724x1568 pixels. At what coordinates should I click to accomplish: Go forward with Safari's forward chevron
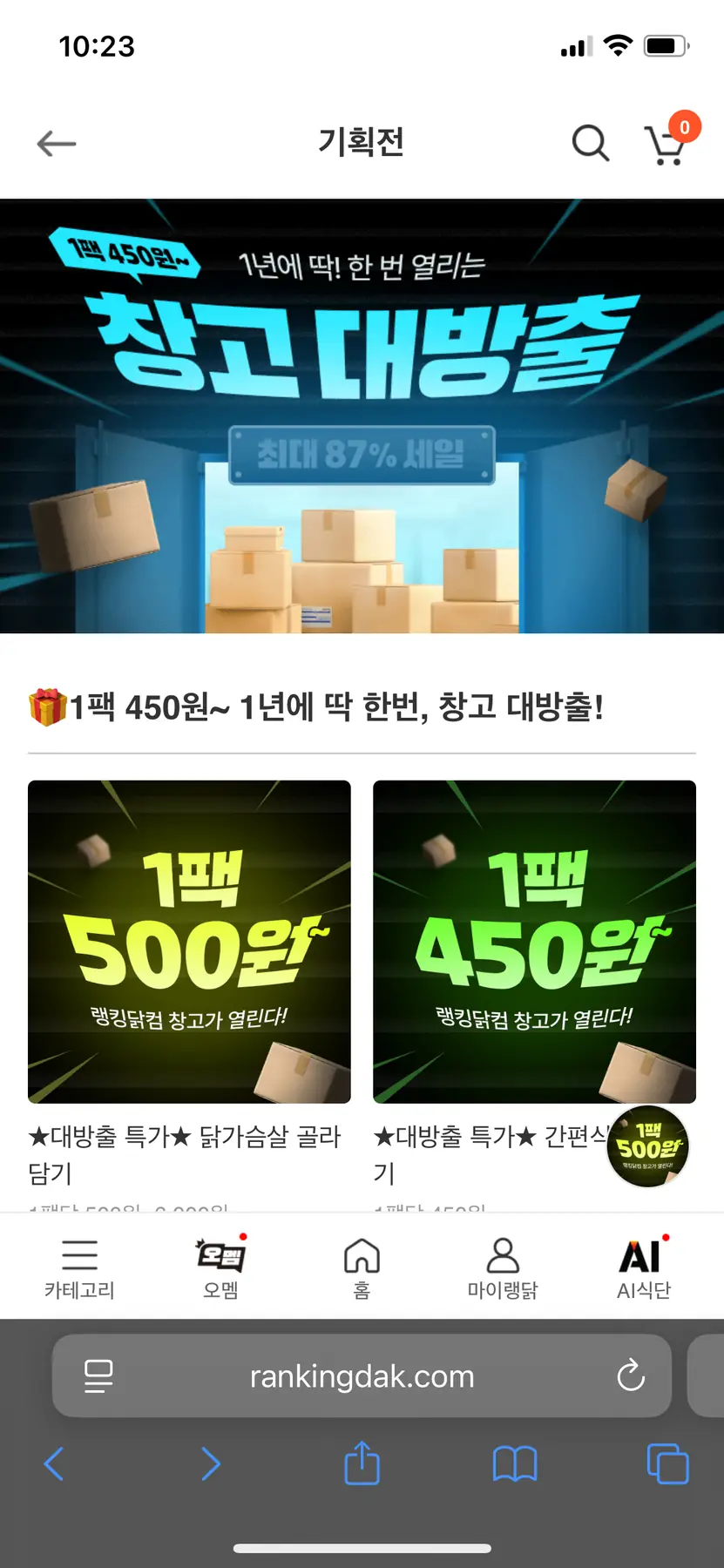pos(210,1463)
